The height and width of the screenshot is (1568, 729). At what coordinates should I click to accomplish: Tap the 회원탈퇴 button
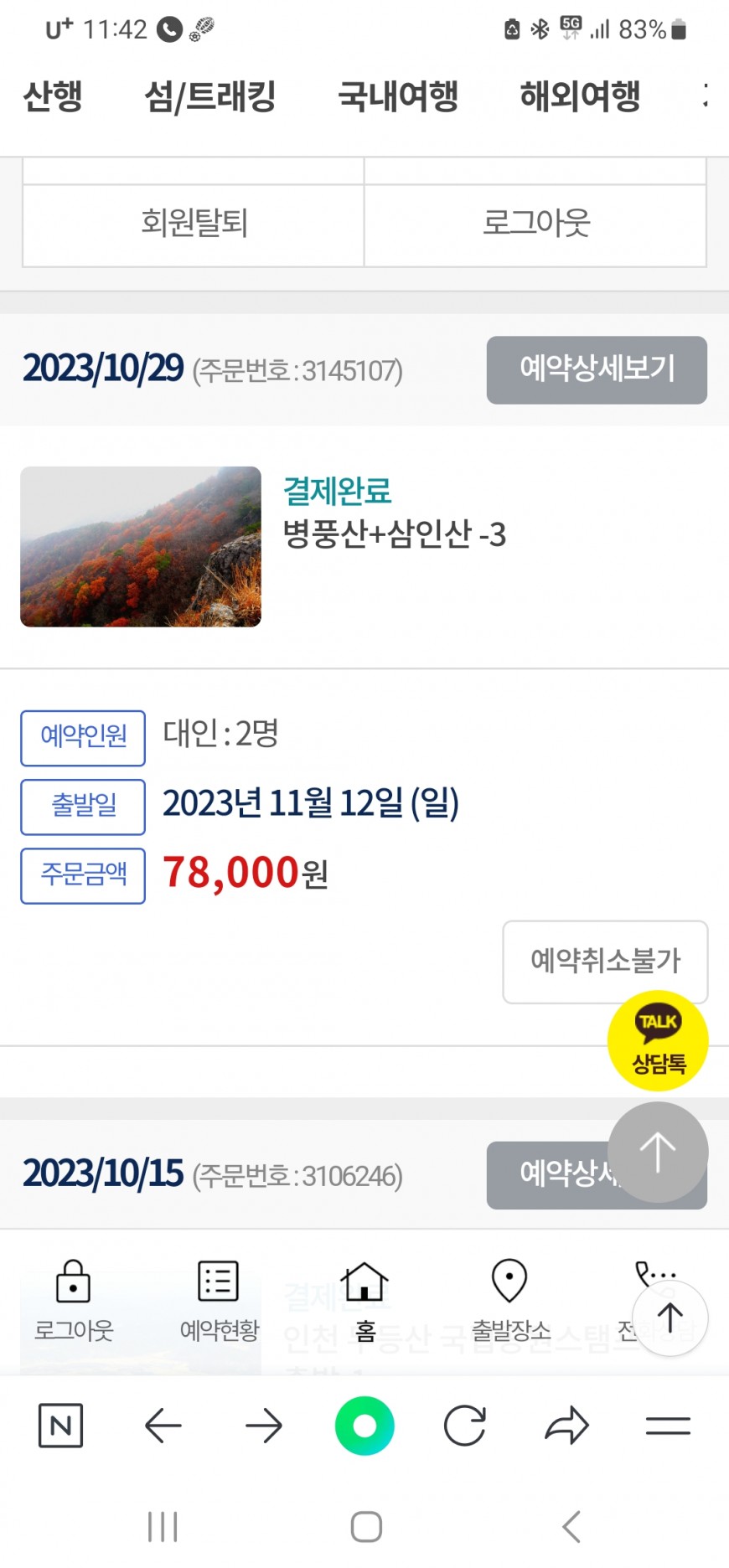pyautogui.click(x=194, y=224)
